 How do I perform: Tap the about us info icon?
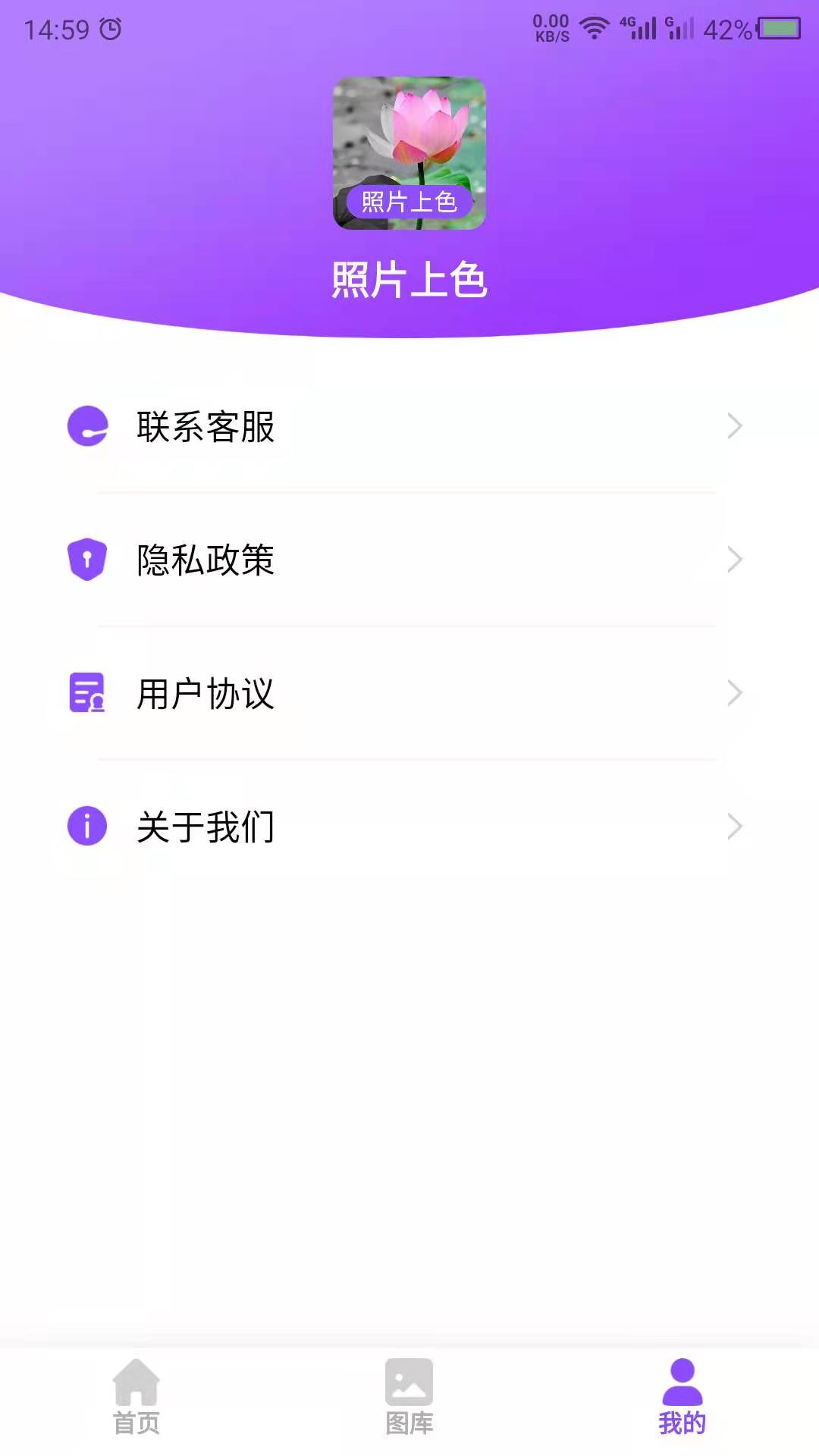pos(86,827)
